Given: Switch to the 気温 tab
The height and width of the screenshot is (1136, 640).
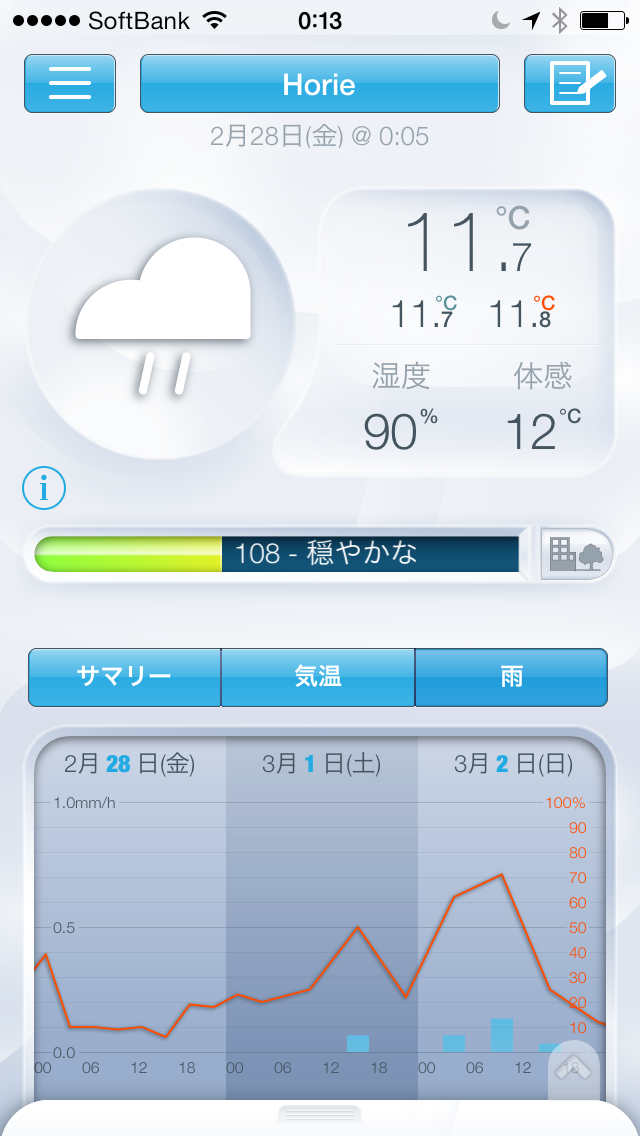Looking at the screenshot, I should tap(318, 677).
